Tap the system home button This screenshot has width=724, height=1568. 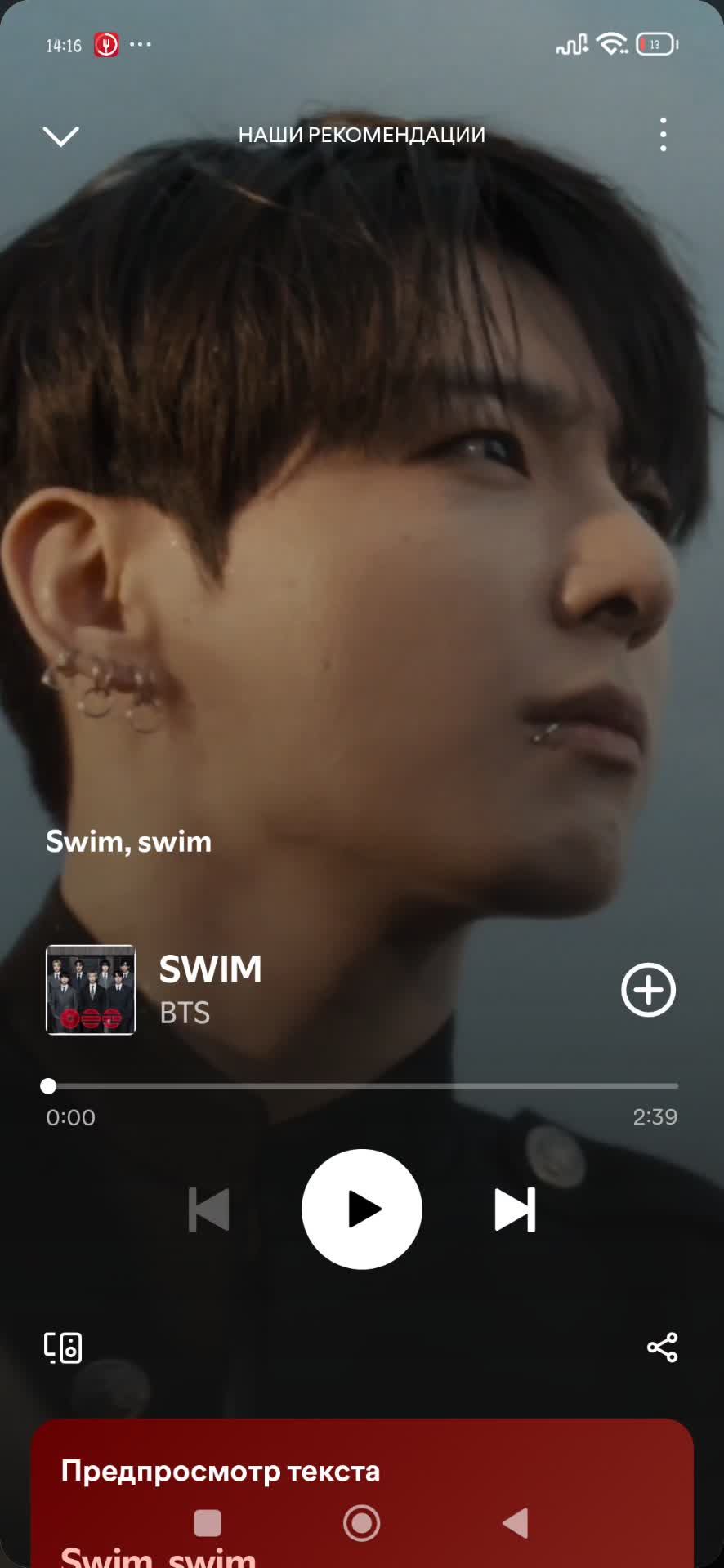click(x=362, y=1523)
